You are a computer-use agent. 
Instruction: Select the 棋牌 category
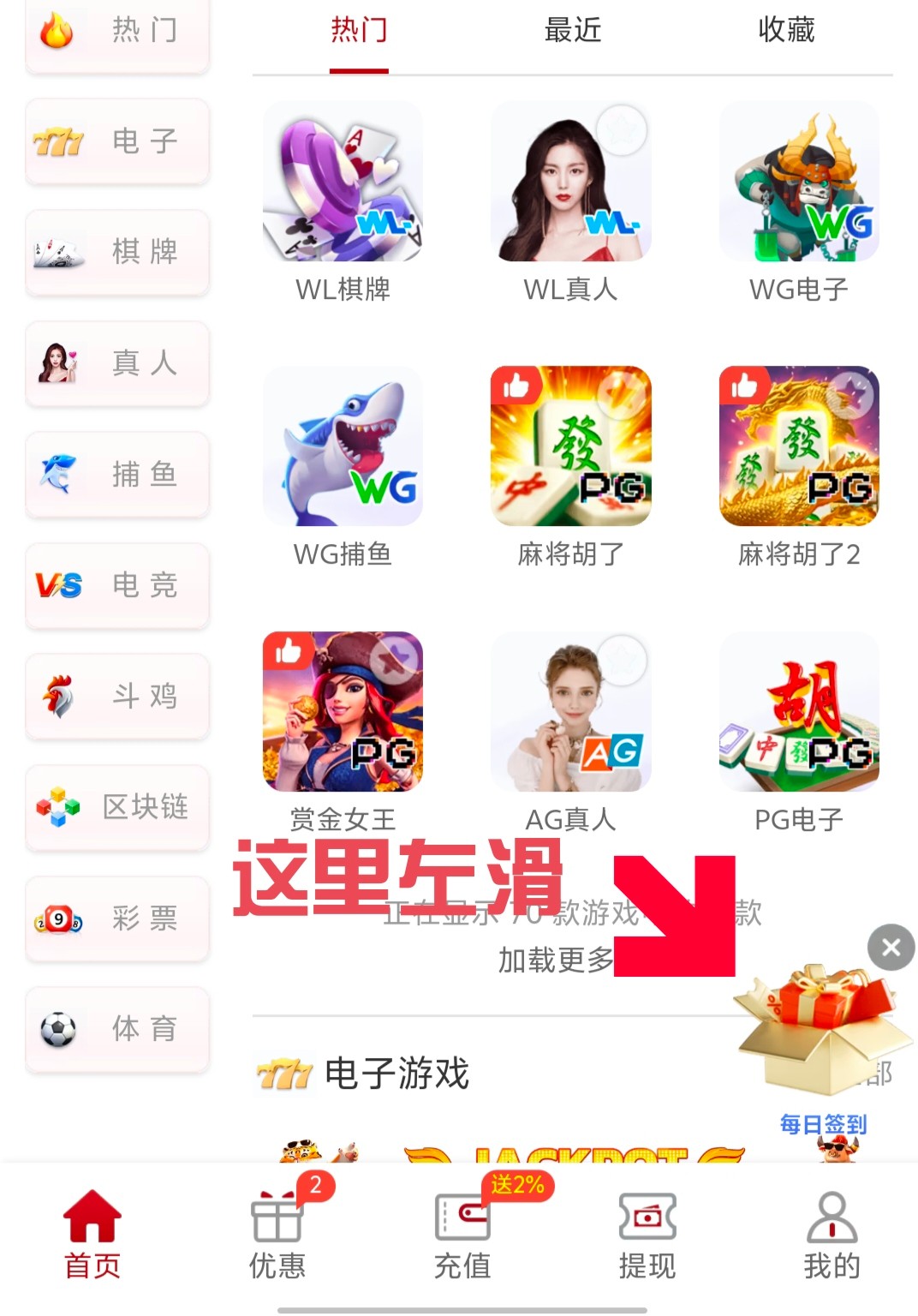pos(117,253)
